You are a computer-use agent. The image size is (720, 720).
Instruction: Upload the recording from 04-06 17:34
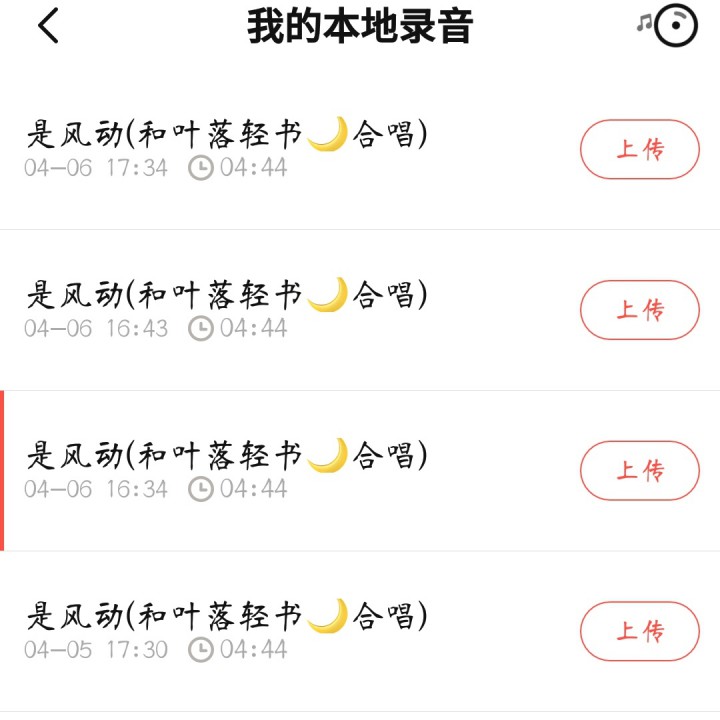[x=639, y=149]
